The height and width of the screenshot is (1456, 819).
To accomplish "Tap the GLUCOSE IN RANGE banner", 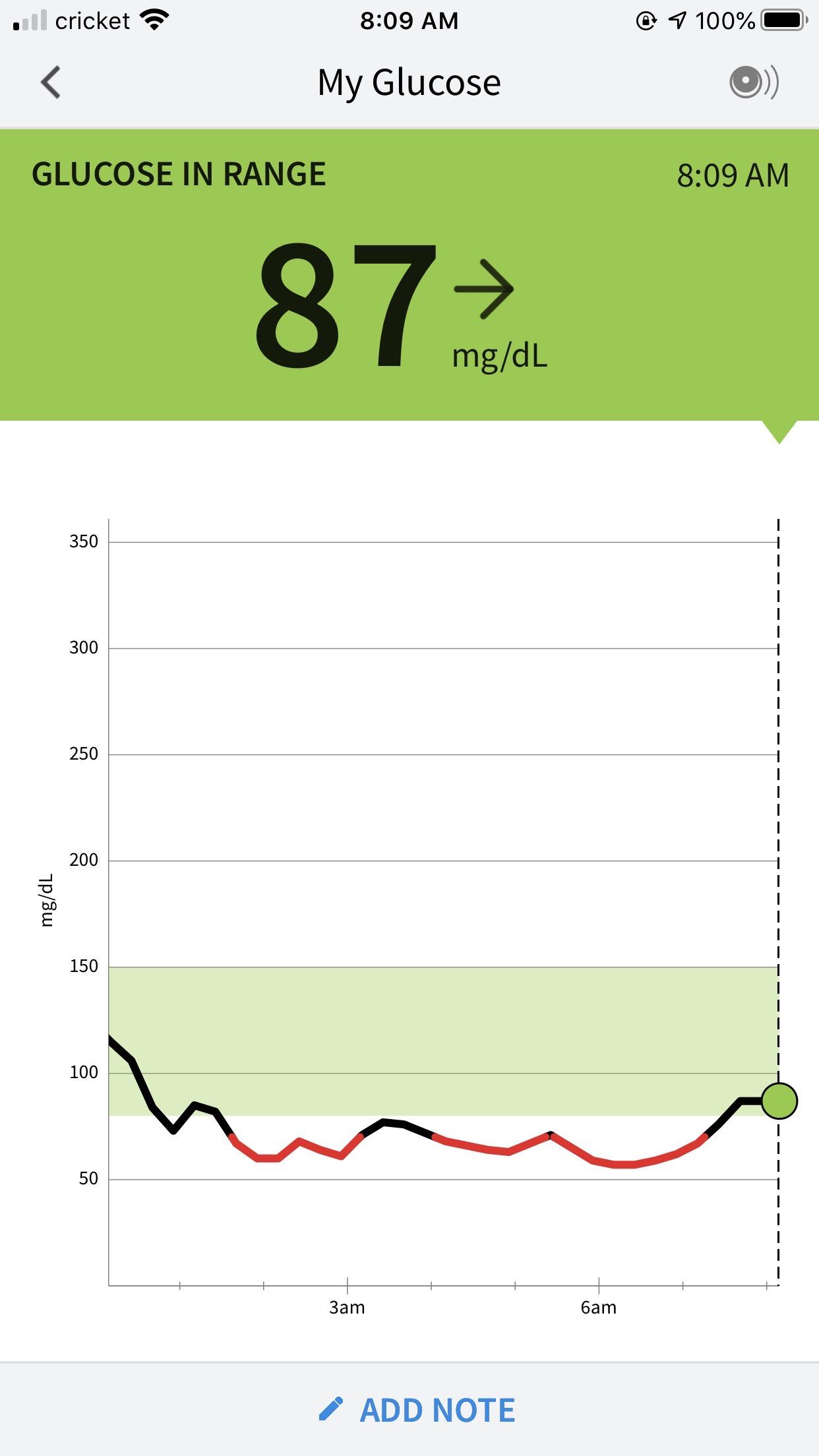I will pyautogui.click(x=179, y=173).
